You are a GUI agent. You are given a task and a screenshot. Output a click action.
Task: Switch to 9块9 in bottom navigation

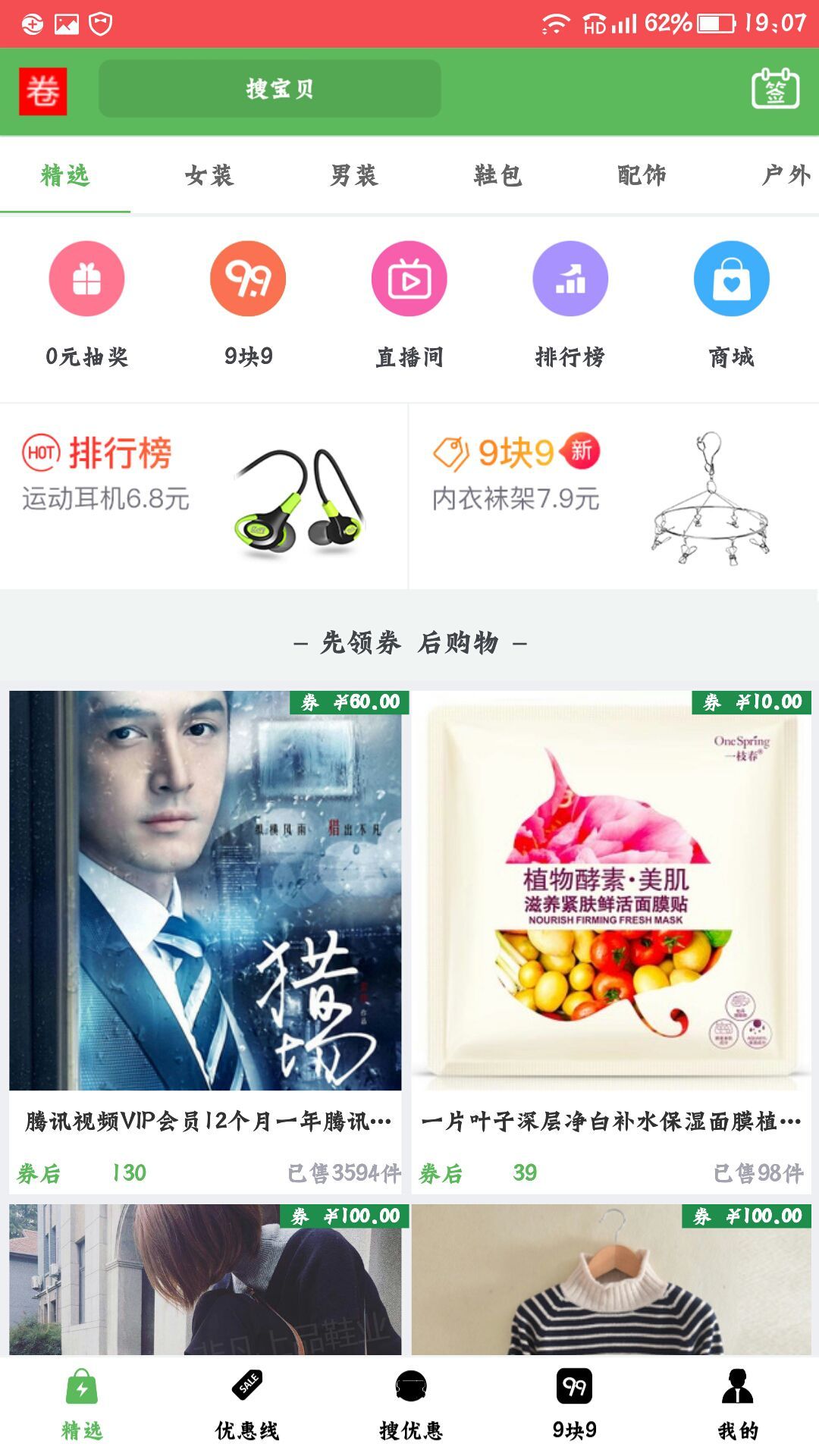[x=574, y=1405]
